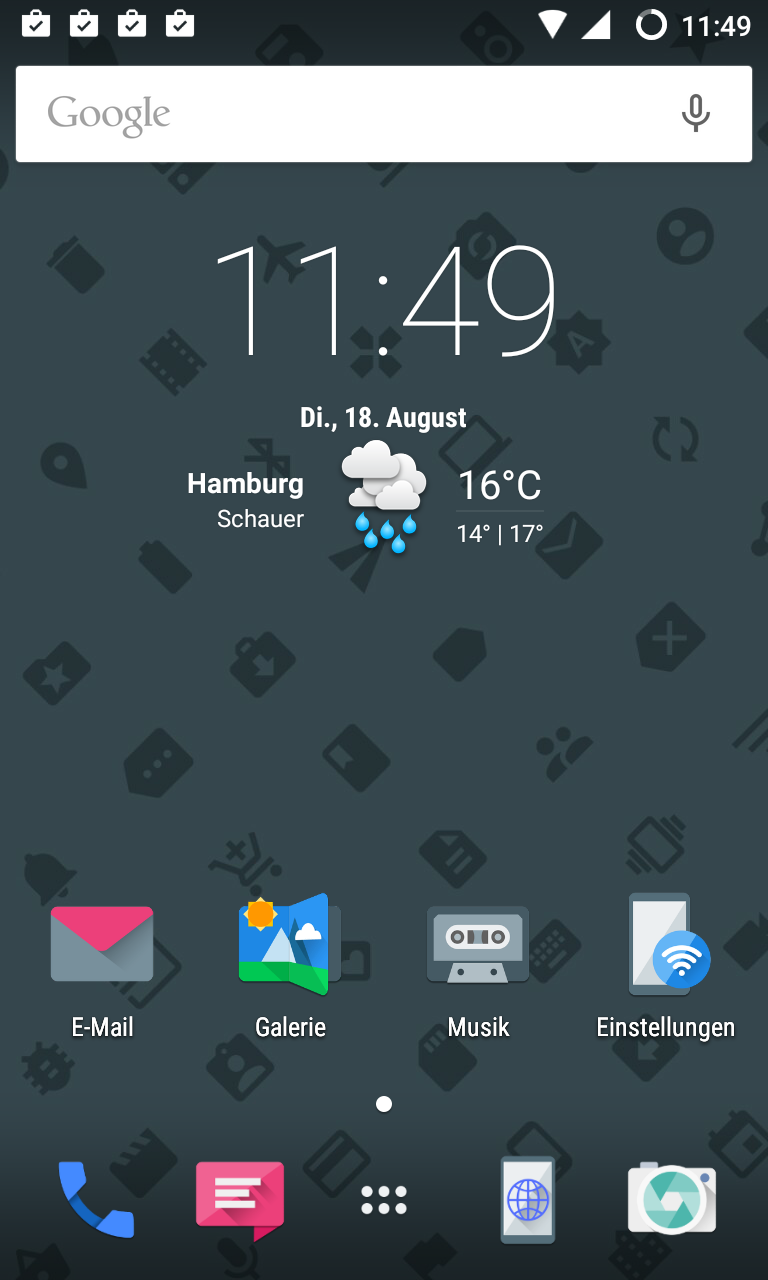This screenshot has width=768, height=1280.
Task: Open the app drawer
Action: [x=384, y=1200]
